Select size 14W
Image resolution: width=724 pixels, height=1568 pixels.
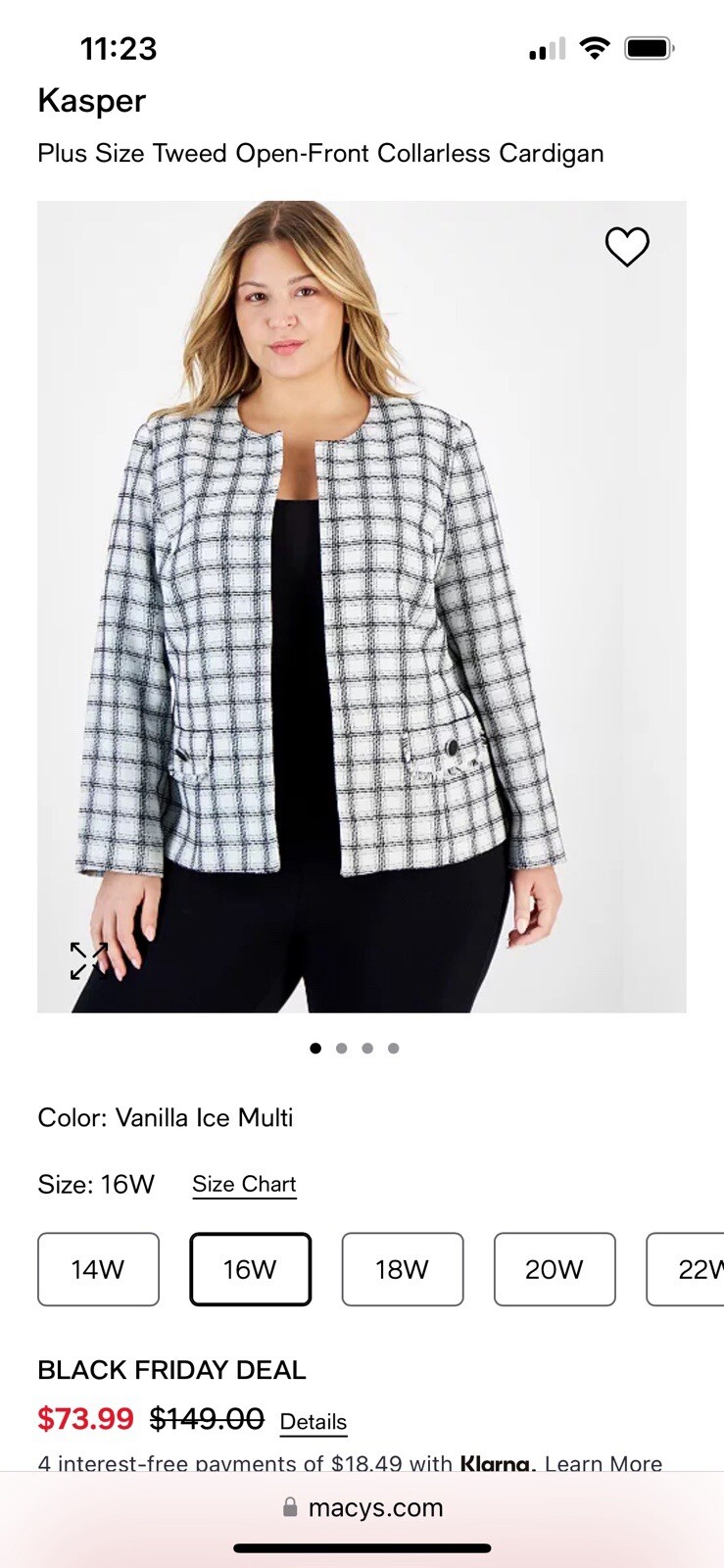(98, 1269)
